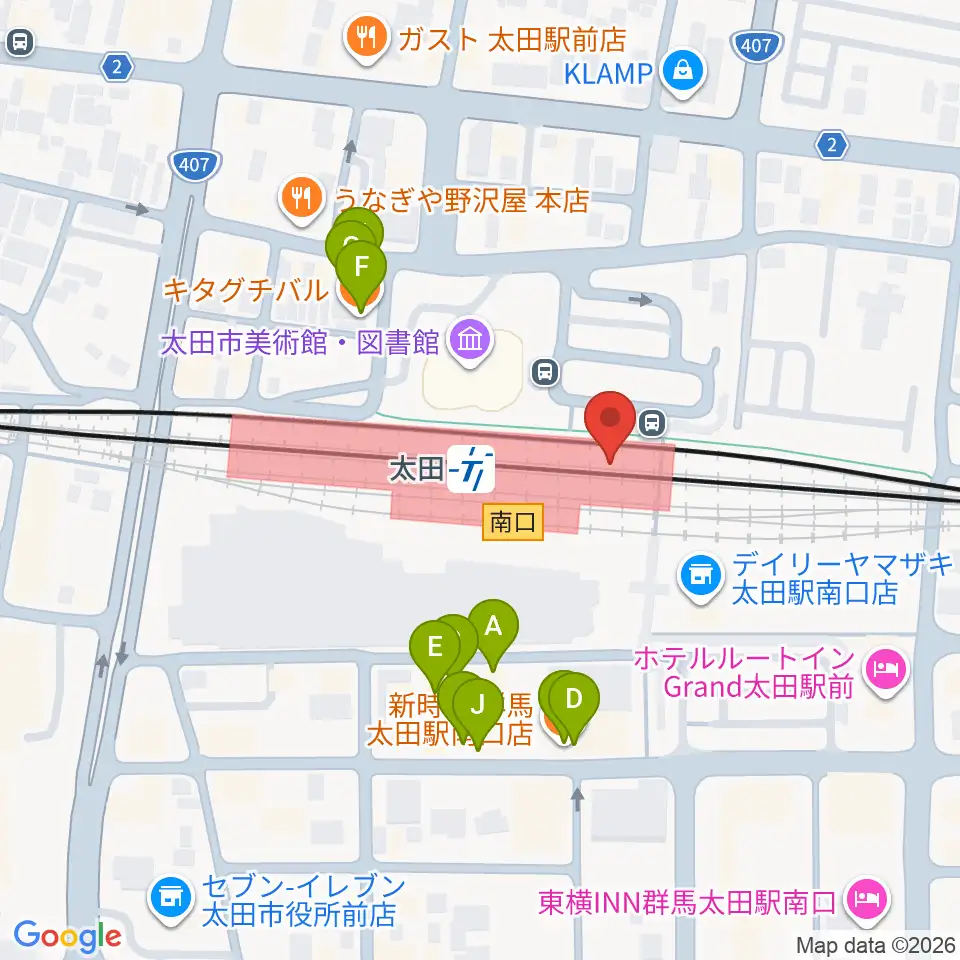Open ガスト 太田駅前店 restaurant pin

(367, 40)
